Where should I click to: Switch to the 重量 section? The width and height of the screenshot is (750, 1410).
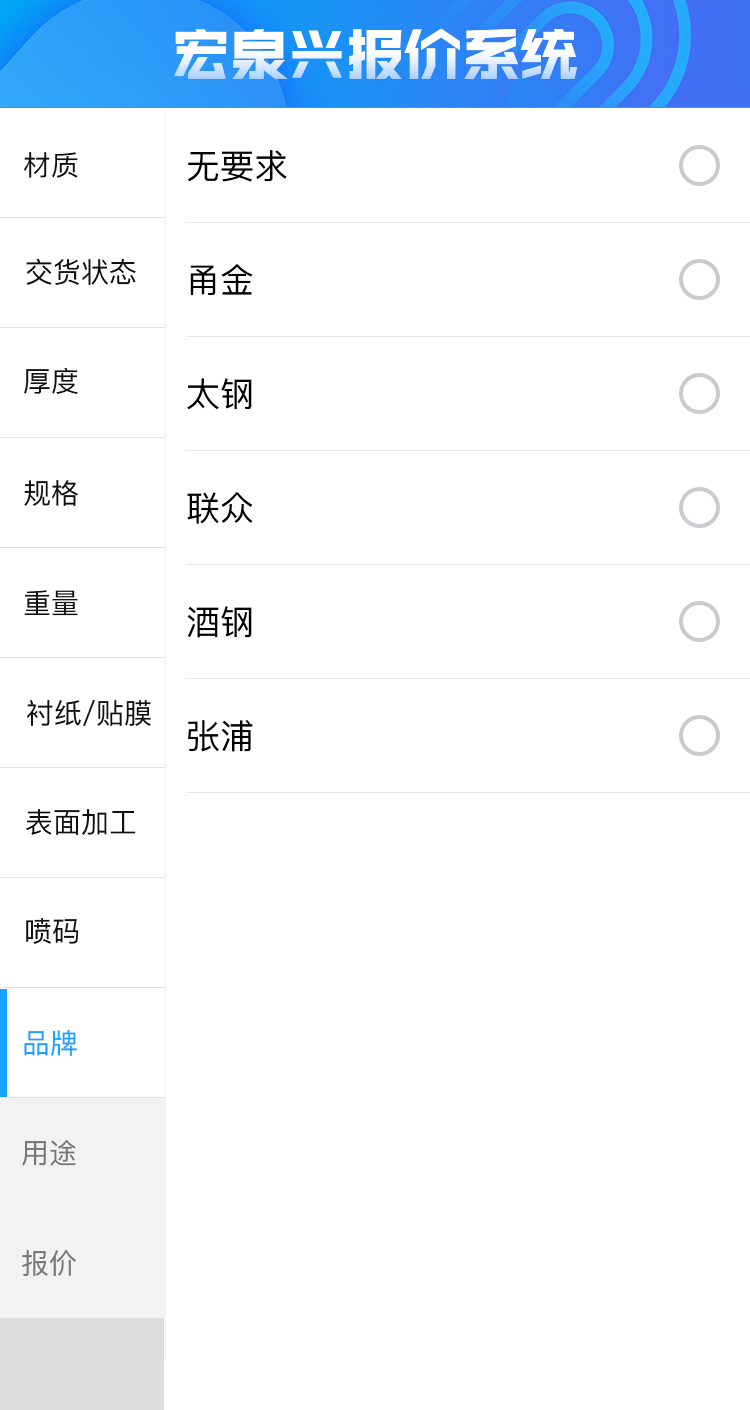[x=82, y=603]
